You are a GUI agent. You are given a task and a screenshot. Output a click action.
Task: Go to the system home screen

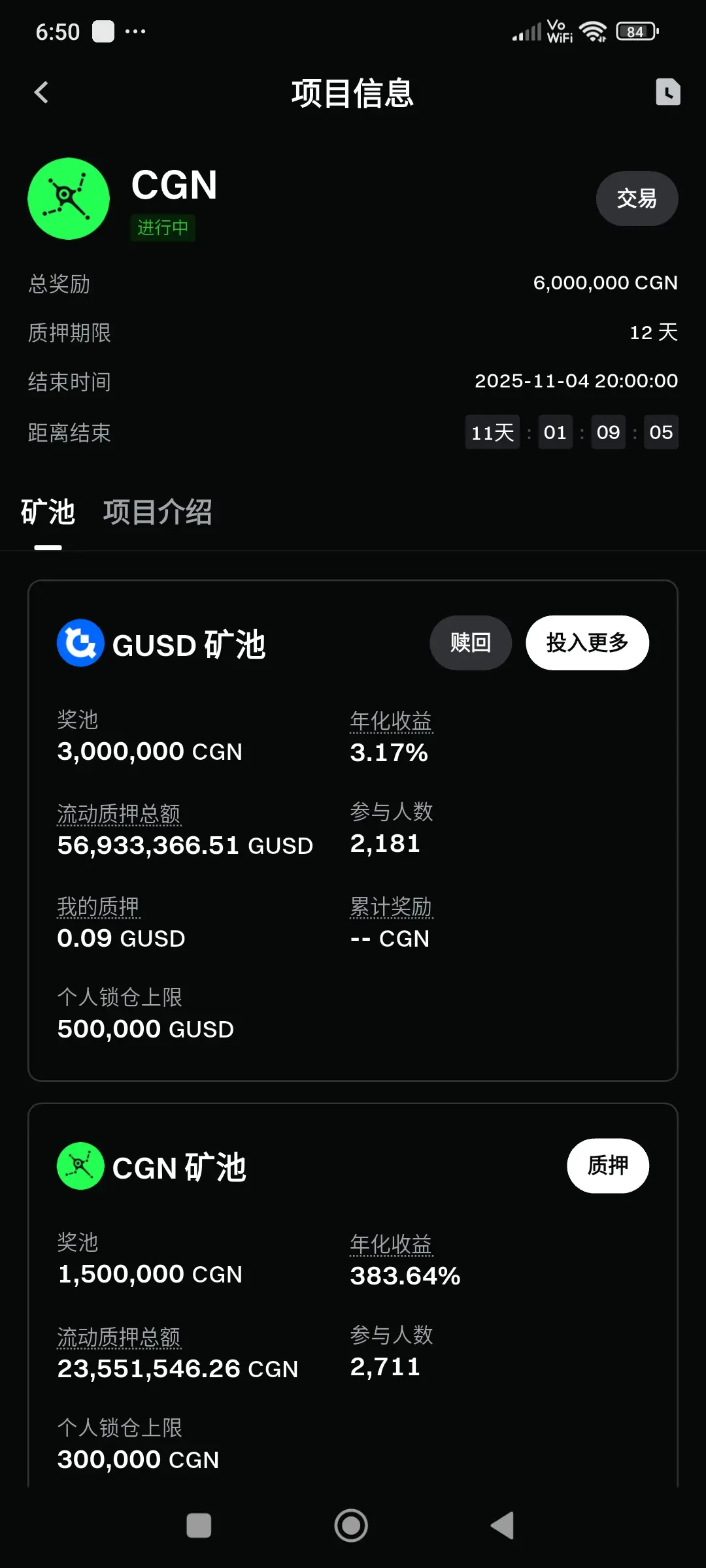(351, 1526)
